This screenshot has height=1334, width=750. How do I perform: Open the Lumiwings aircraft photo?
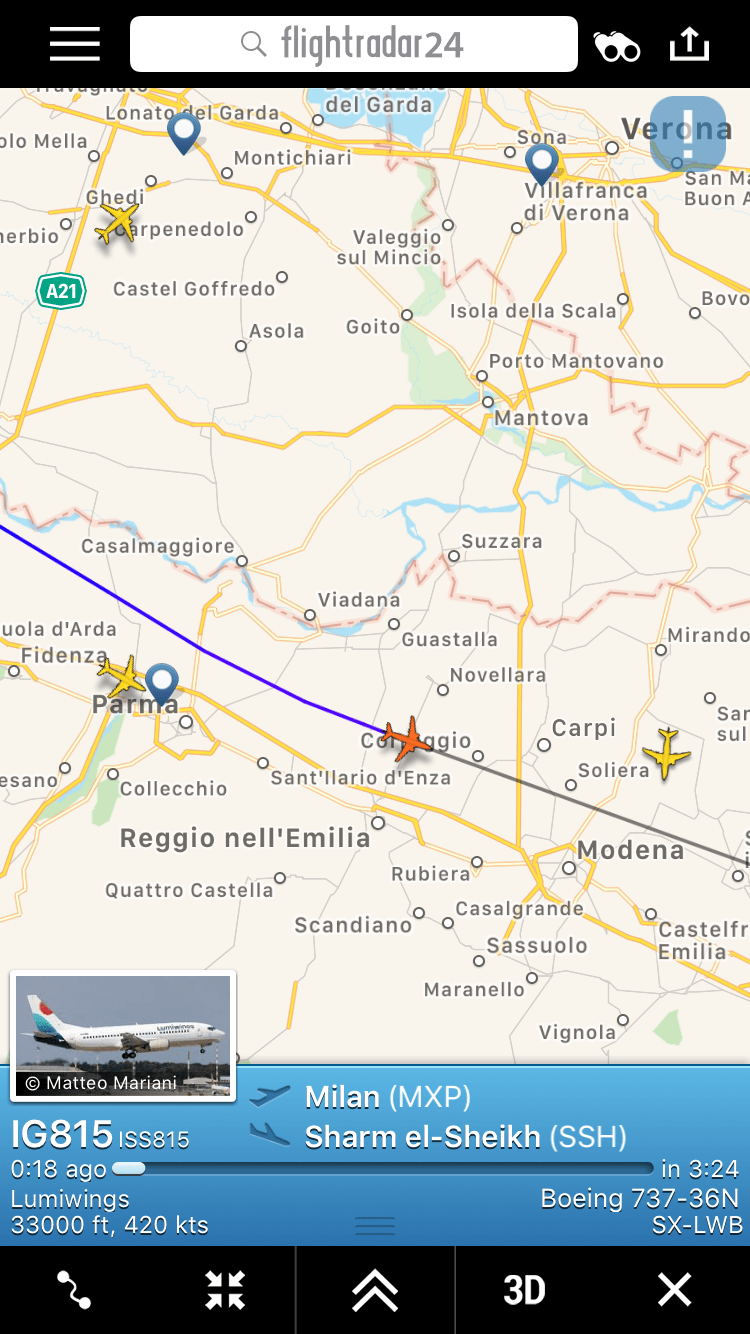[123, 1035]
